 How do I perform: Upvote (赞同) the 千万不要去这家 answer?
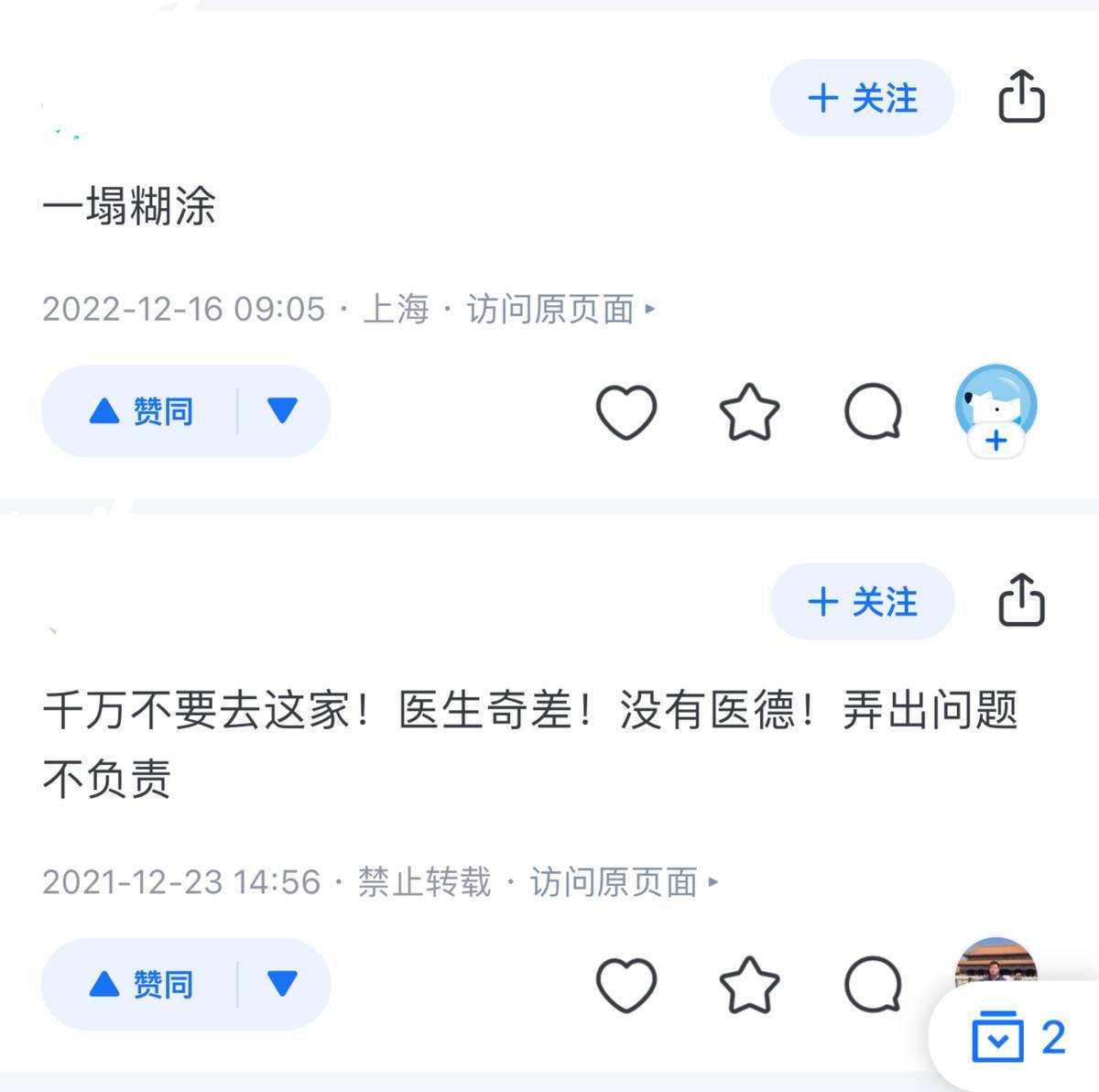click(x=142, y=984)
